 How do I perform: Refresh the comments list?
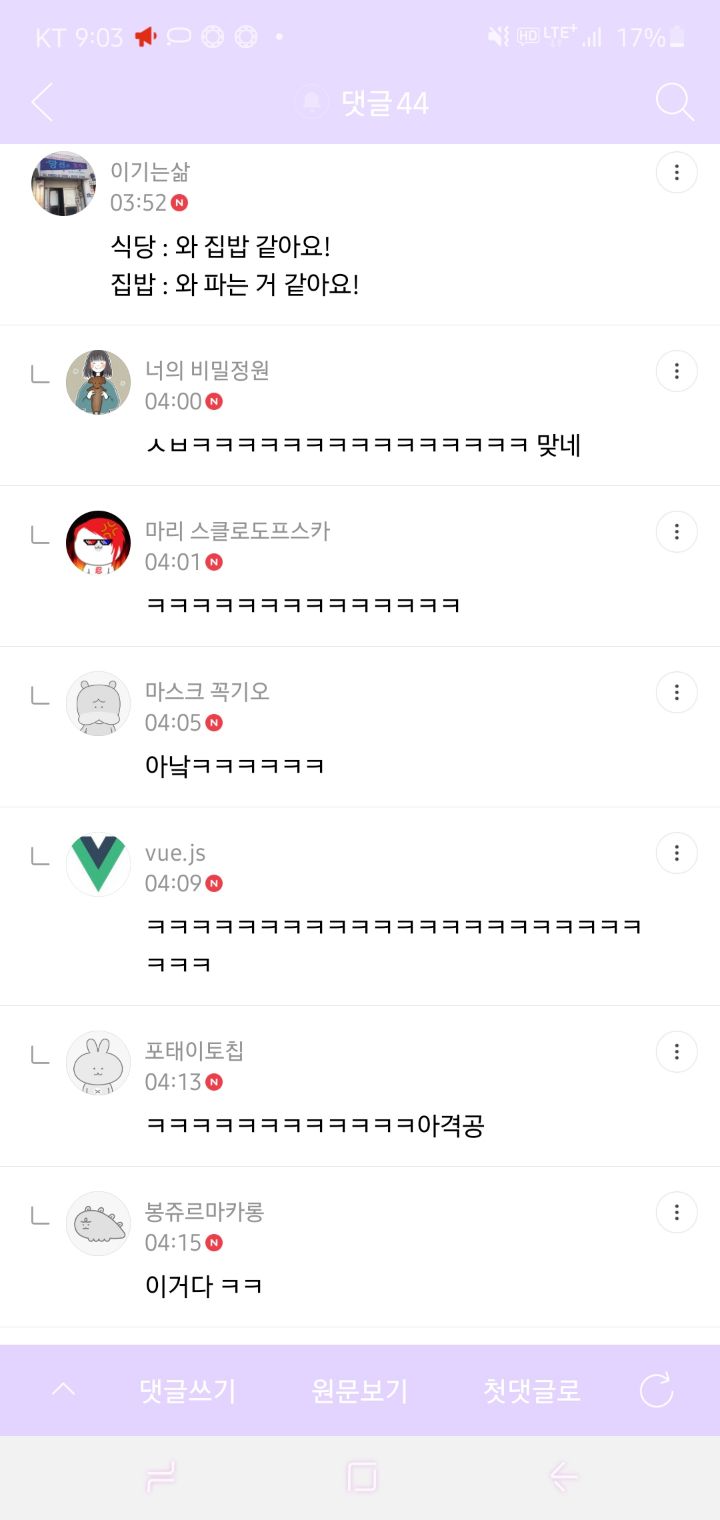coord(656,1390)
